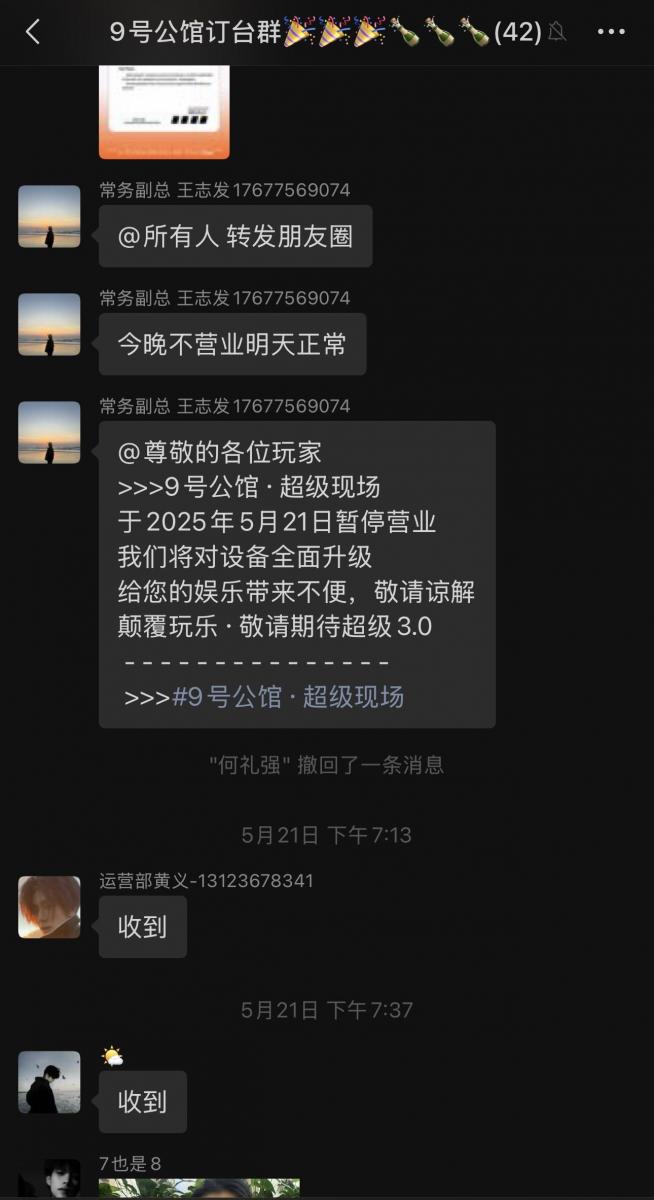The height and width of the screenshot is (1200, 654).
Task: Open image sent by 7也是8
Action: (x=198, y=1189)
